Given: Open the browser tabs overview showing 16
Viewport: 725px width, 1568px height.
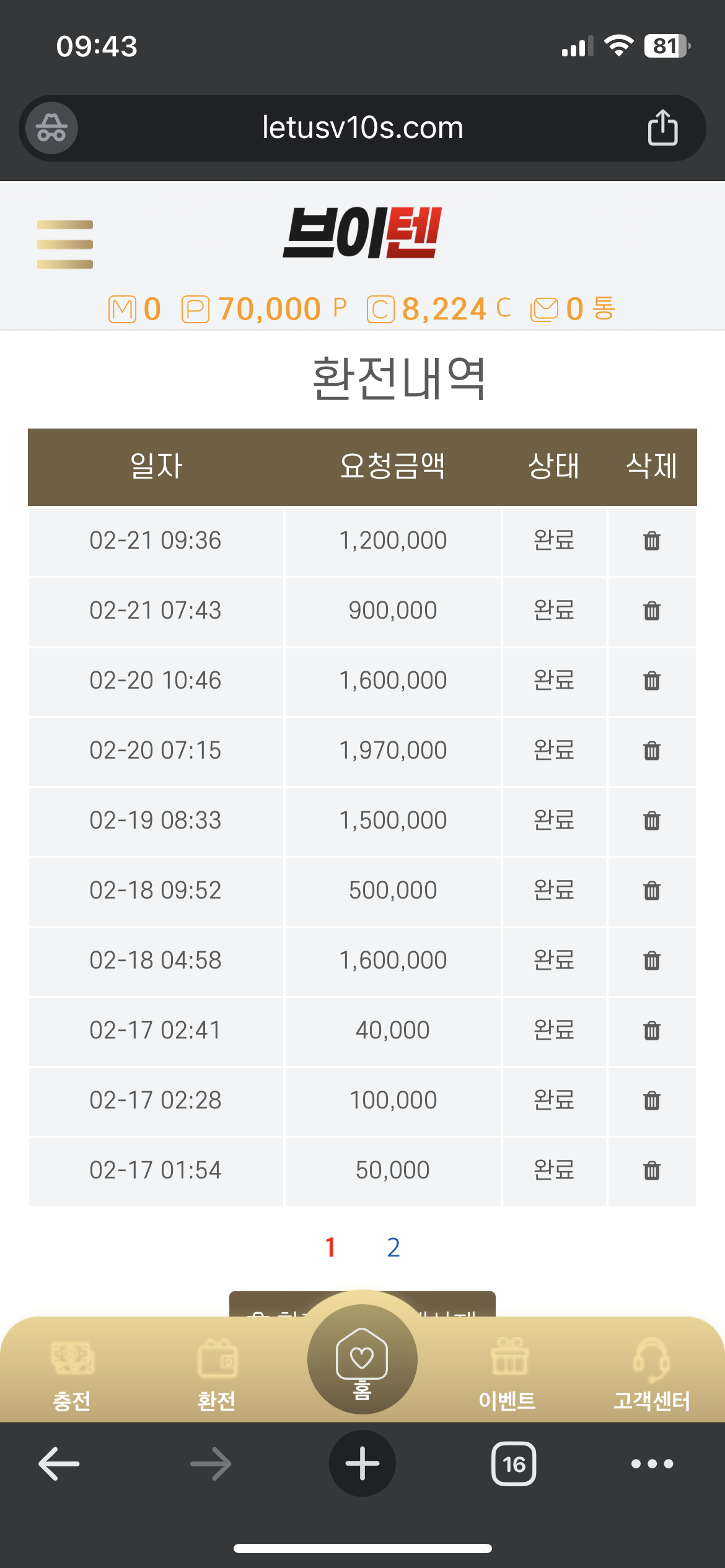Looking at the screenshot, I should pyautogui.click(x=514, y=1464).
